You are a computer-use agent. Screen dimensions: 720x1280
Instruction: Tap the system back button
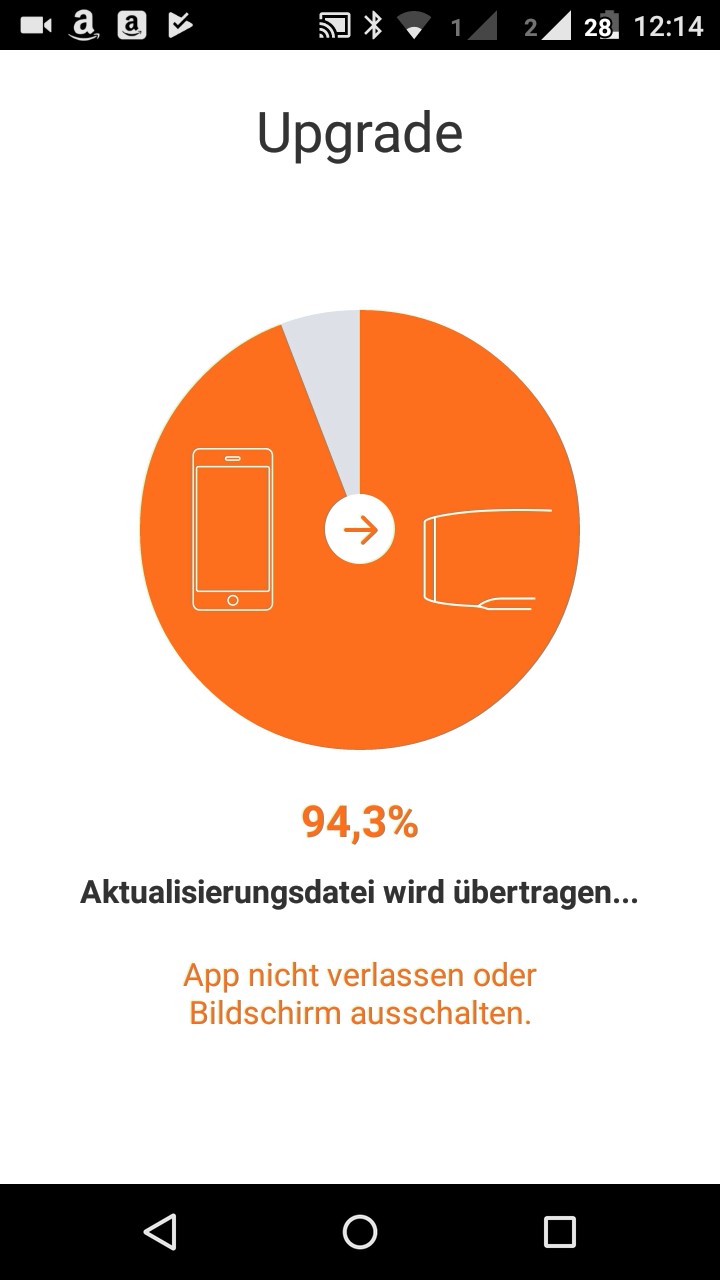160,1231
